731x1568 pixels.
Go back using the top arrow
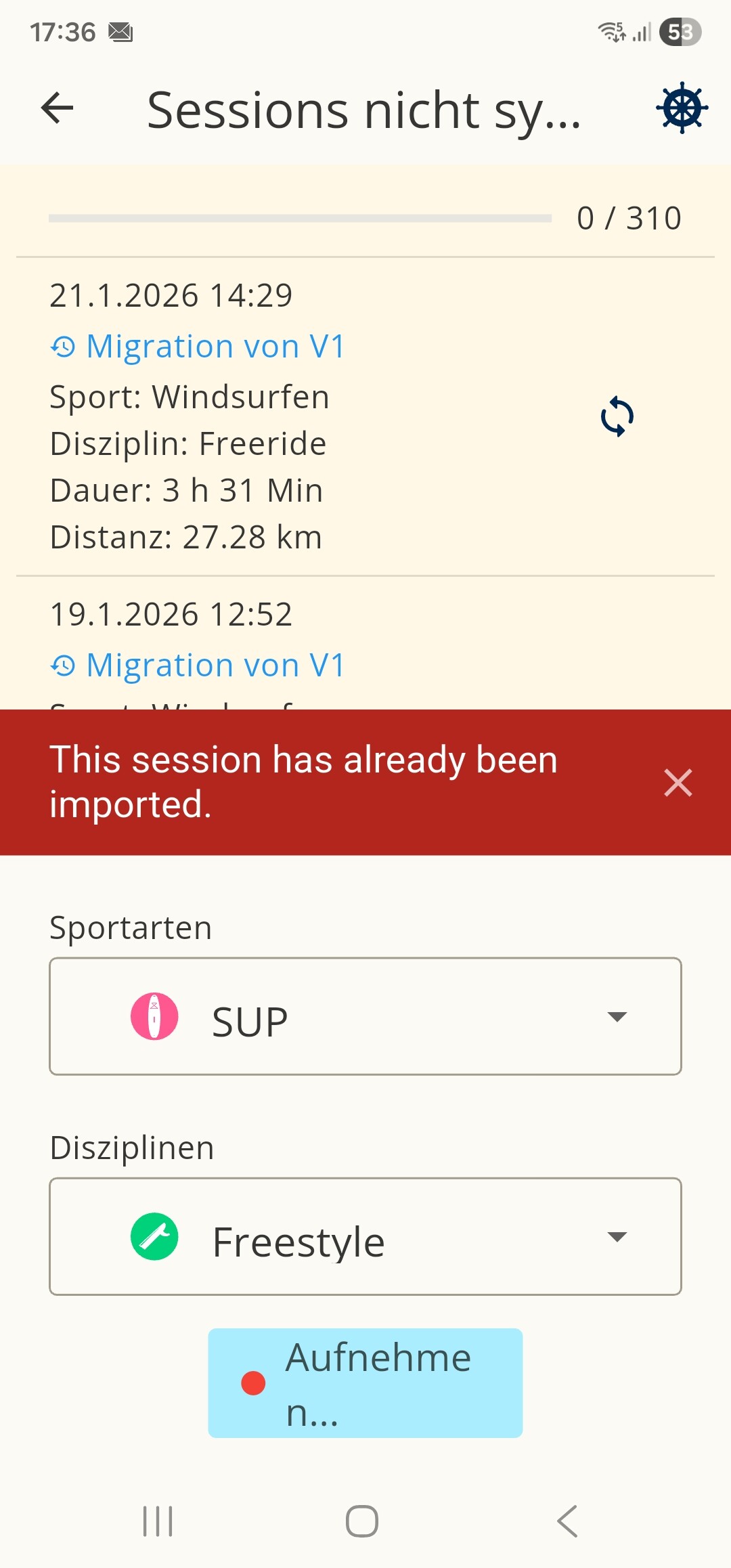[x=57, y=108]
